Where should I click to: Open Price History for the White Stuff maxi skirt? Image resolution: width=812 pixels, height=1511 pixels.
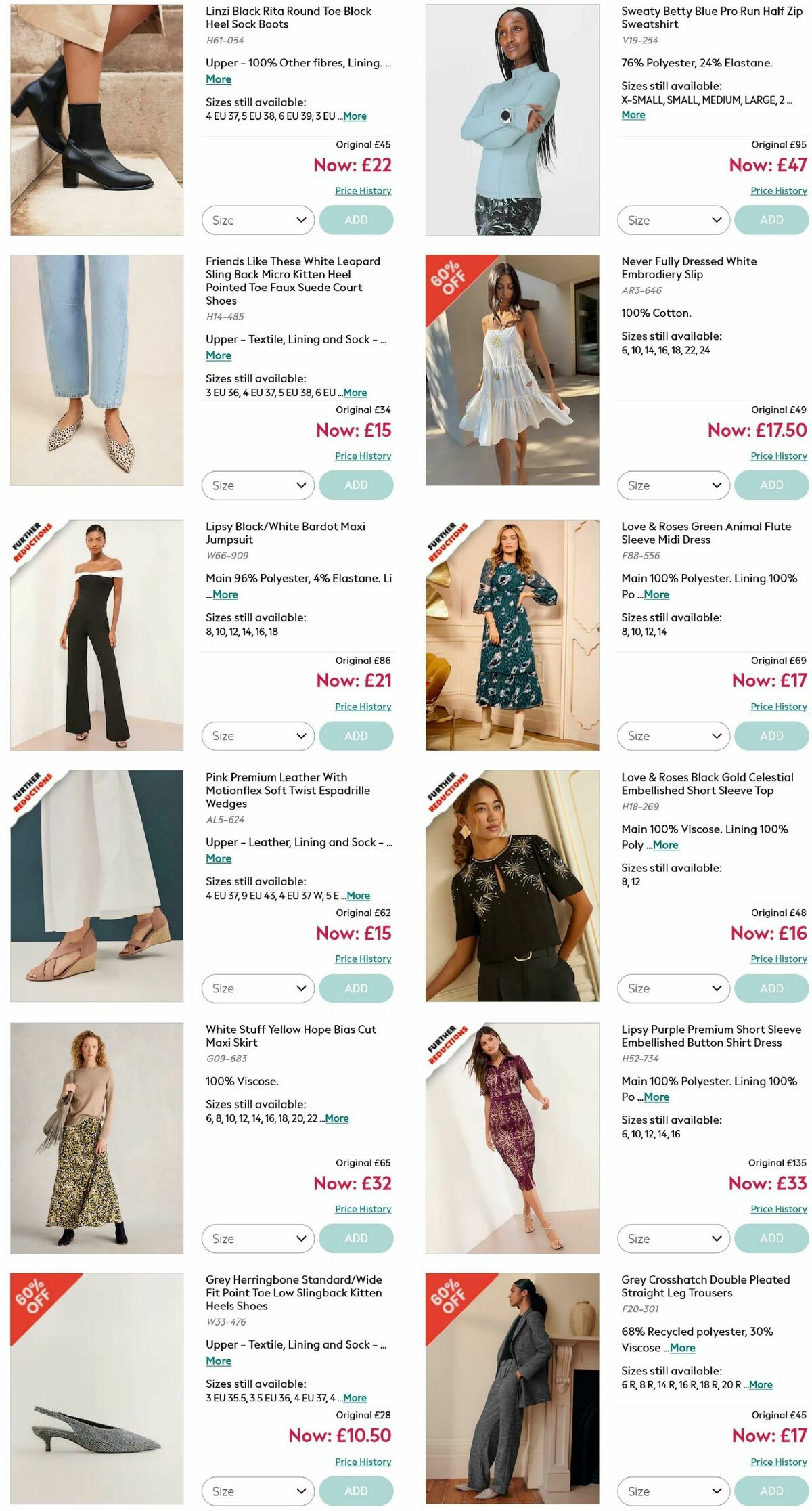point(363,1209)
